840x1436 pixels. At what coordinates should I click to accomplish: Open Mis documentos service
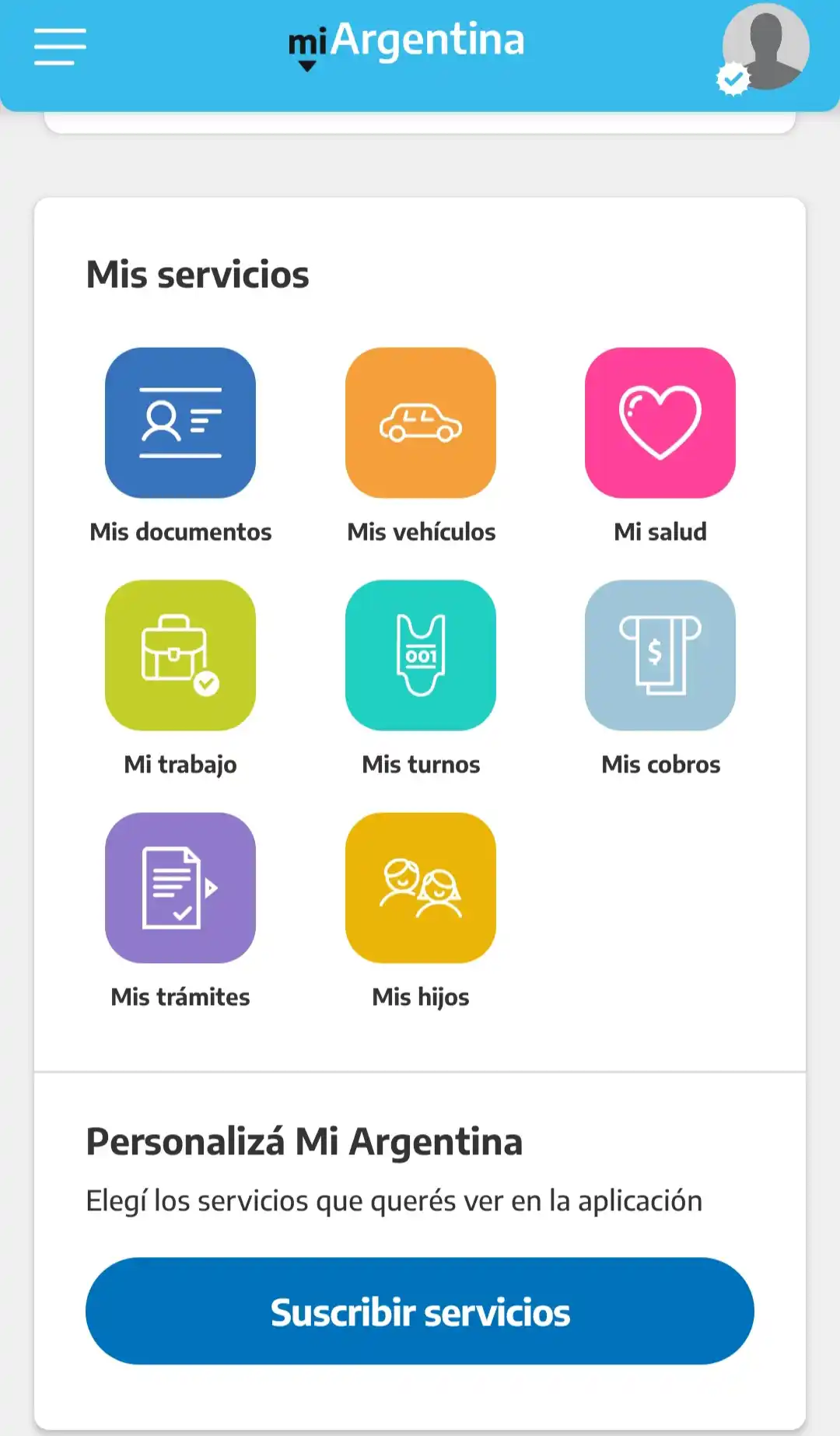180,423
